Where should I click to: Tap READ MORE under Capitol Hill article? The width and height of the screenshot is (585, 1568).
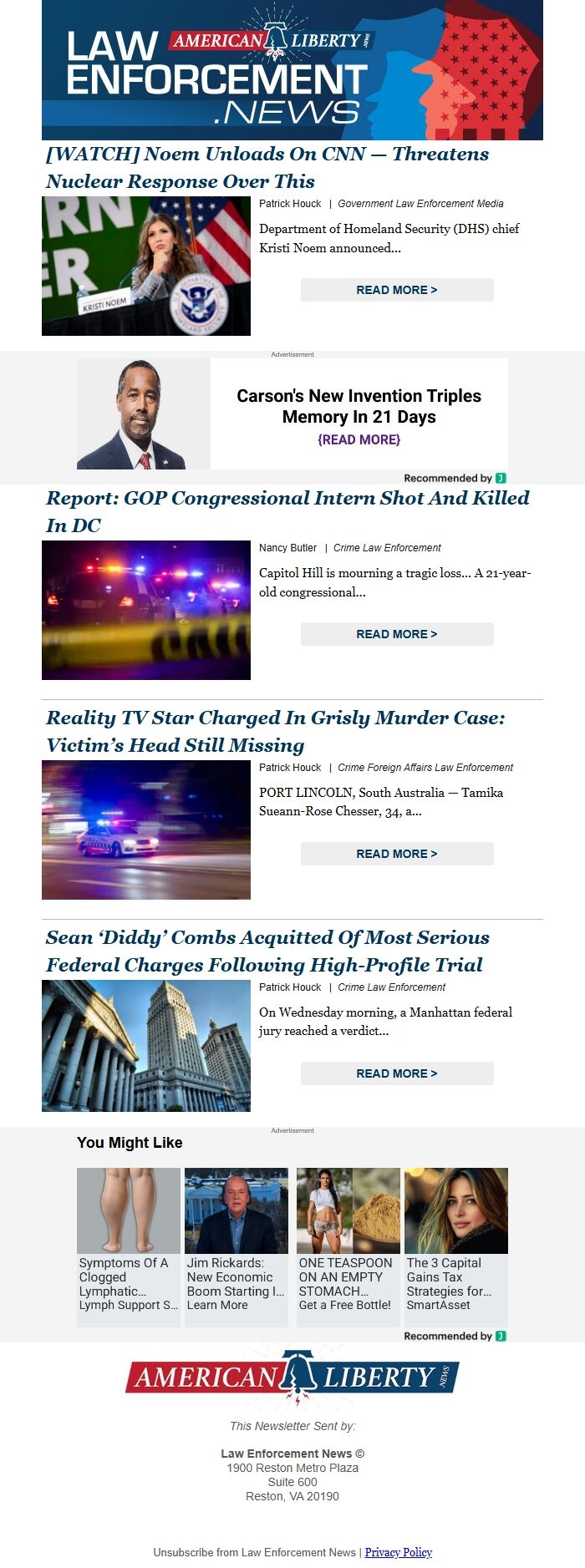click(397, 634)
